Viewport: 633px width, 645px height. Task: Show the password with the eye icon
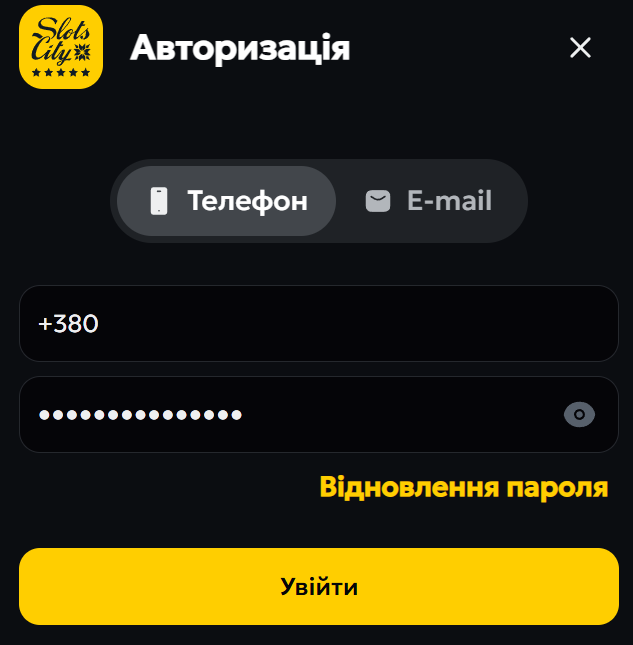[579, 414]
